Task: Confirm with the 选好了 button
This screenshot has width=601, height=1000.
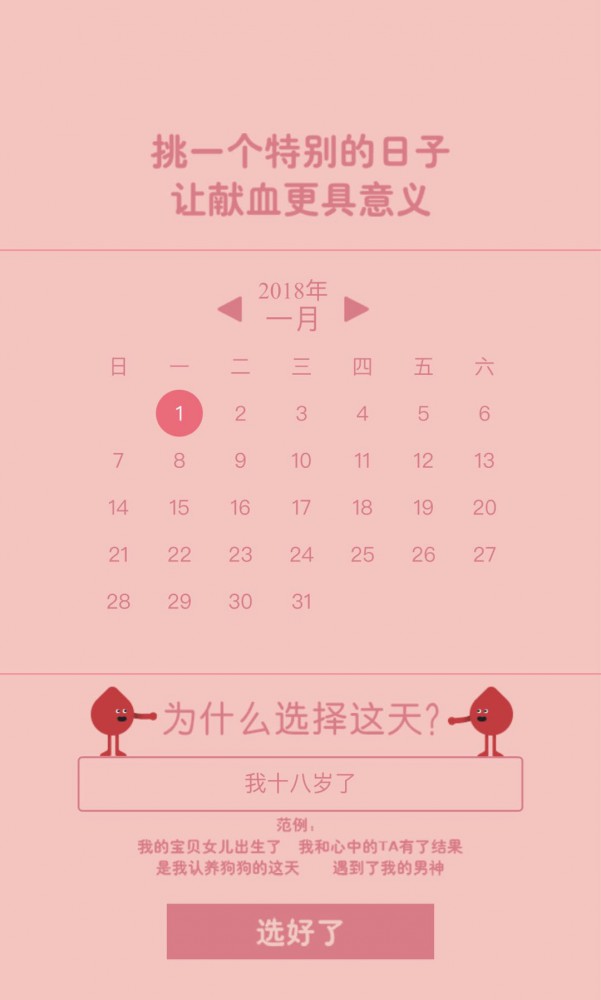Action: tap(300, 931)
